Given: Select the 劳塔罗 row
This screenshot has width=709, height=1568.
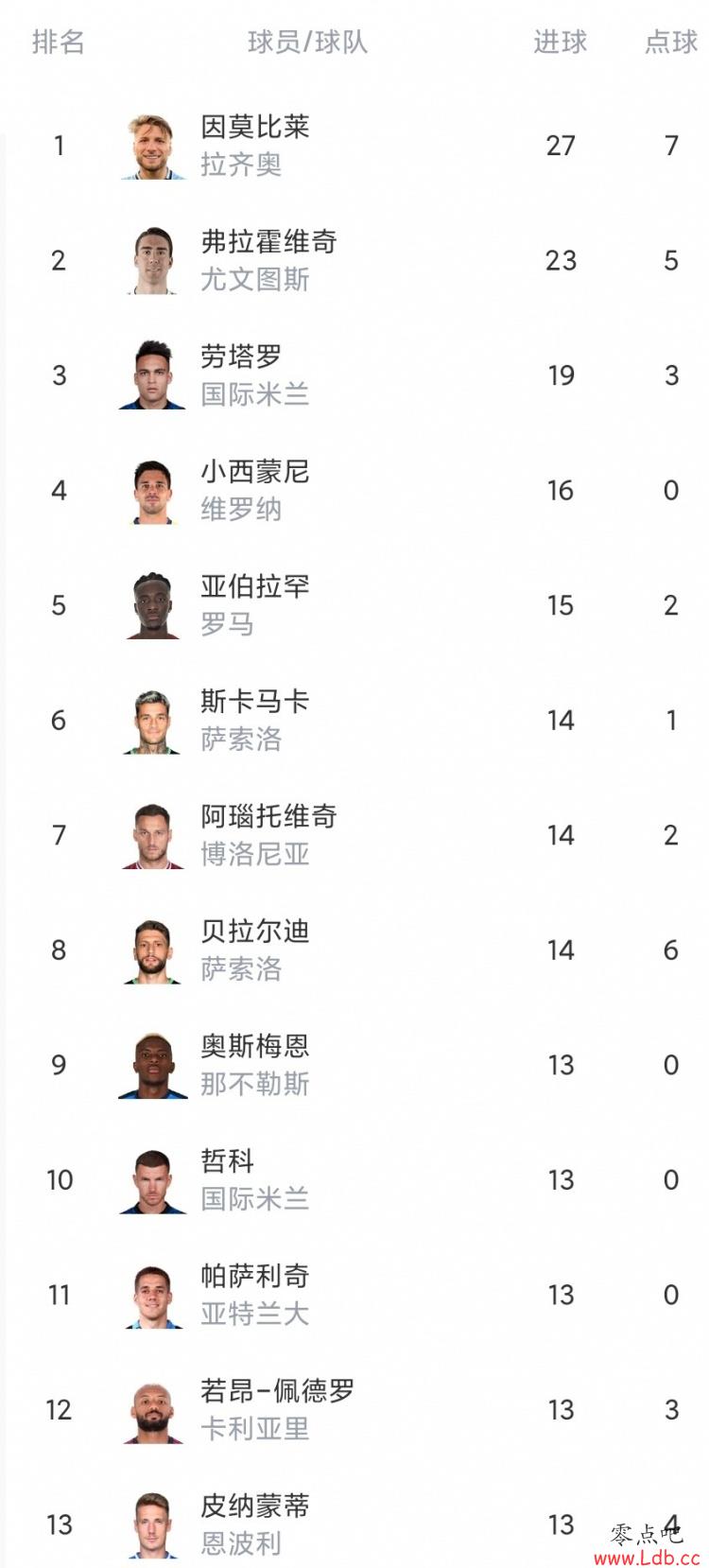Looking at the screenshot, I should tap(354, 375).
